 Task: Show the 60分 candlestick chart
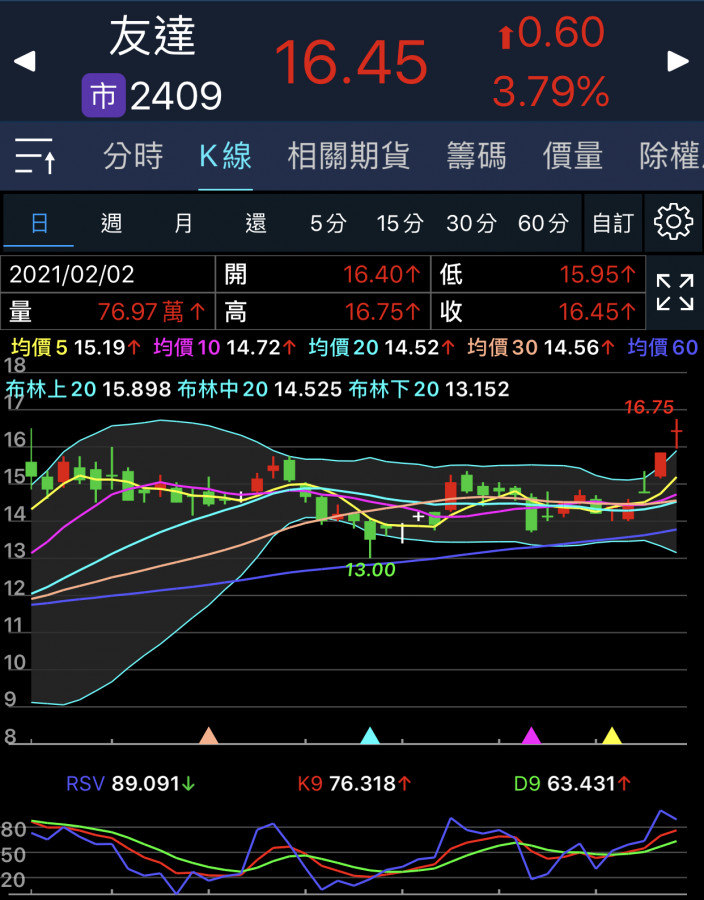[543, 223]
